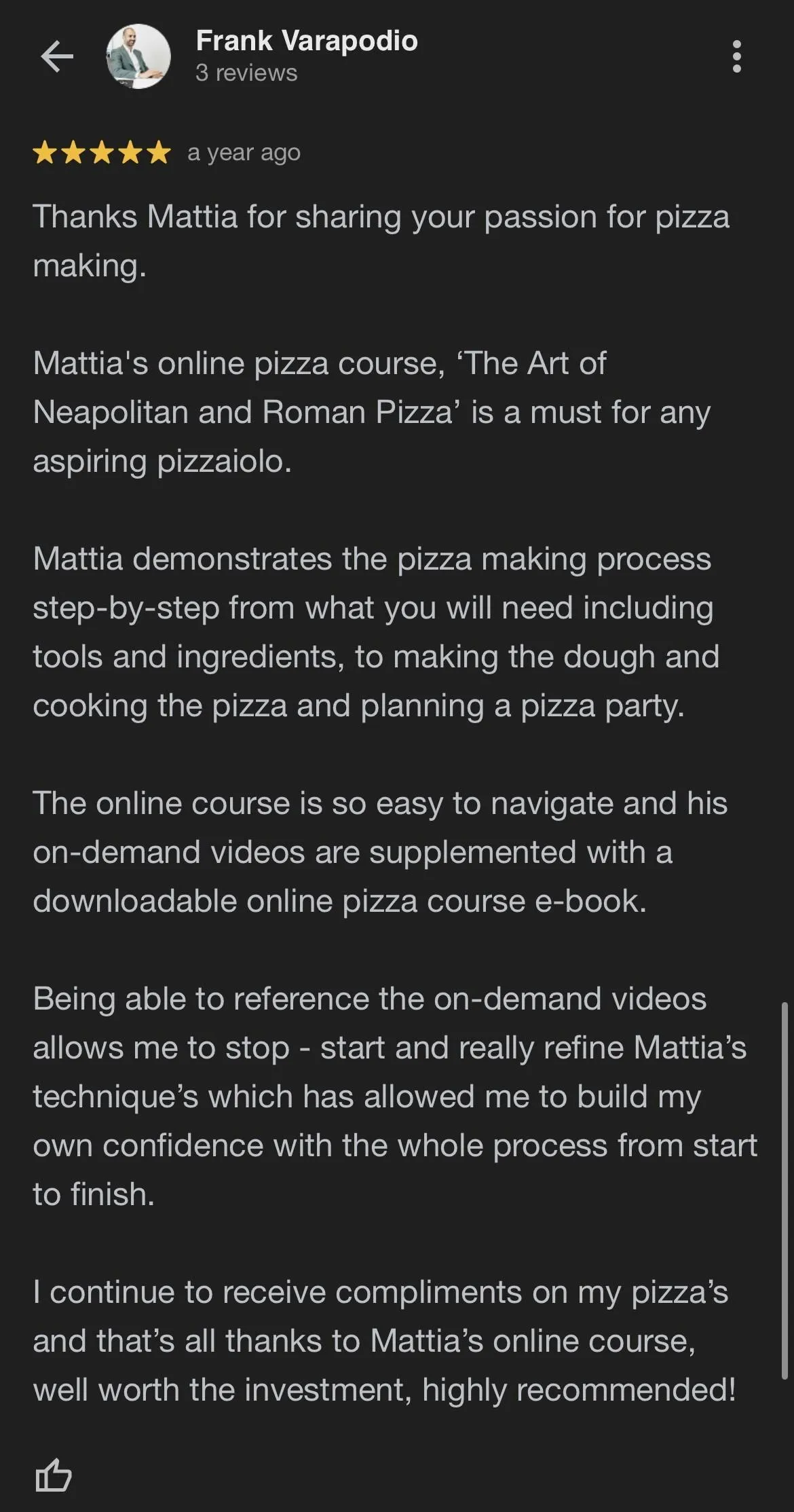The height and width of the screenshot is (1512, 794).
Task: Go back using the arrow
Action: (57, 56)
